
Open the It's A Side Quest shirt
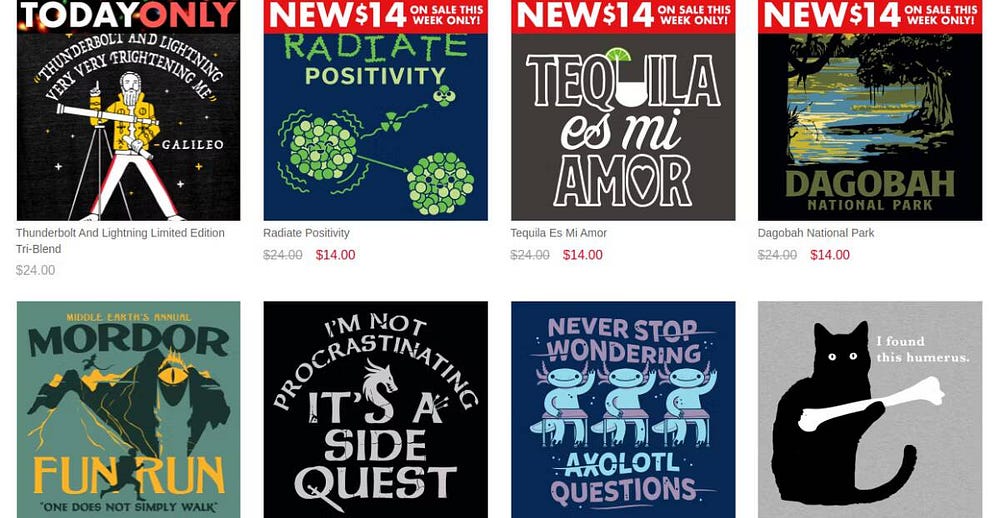375,410
